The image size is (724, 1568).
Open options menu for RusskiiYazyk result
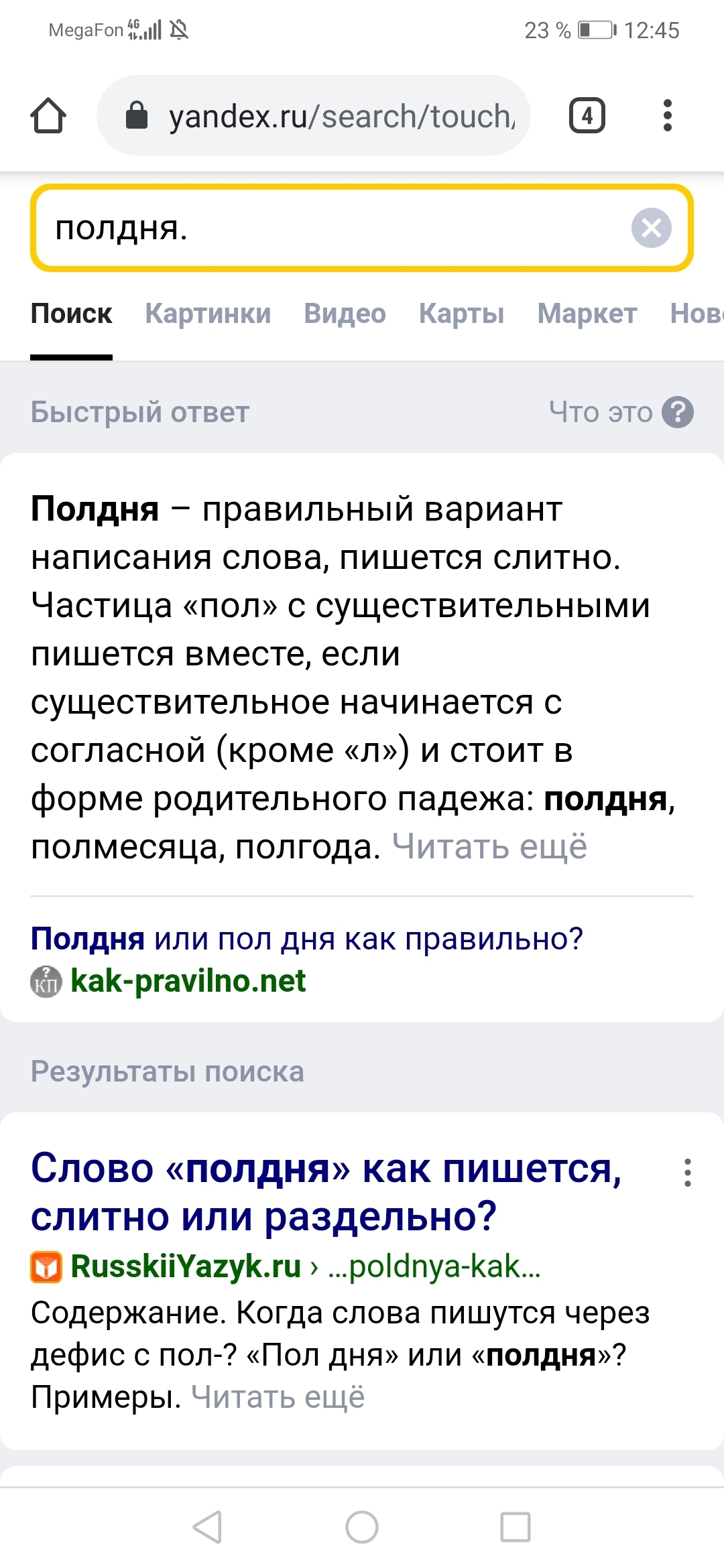pos(687,1173)
